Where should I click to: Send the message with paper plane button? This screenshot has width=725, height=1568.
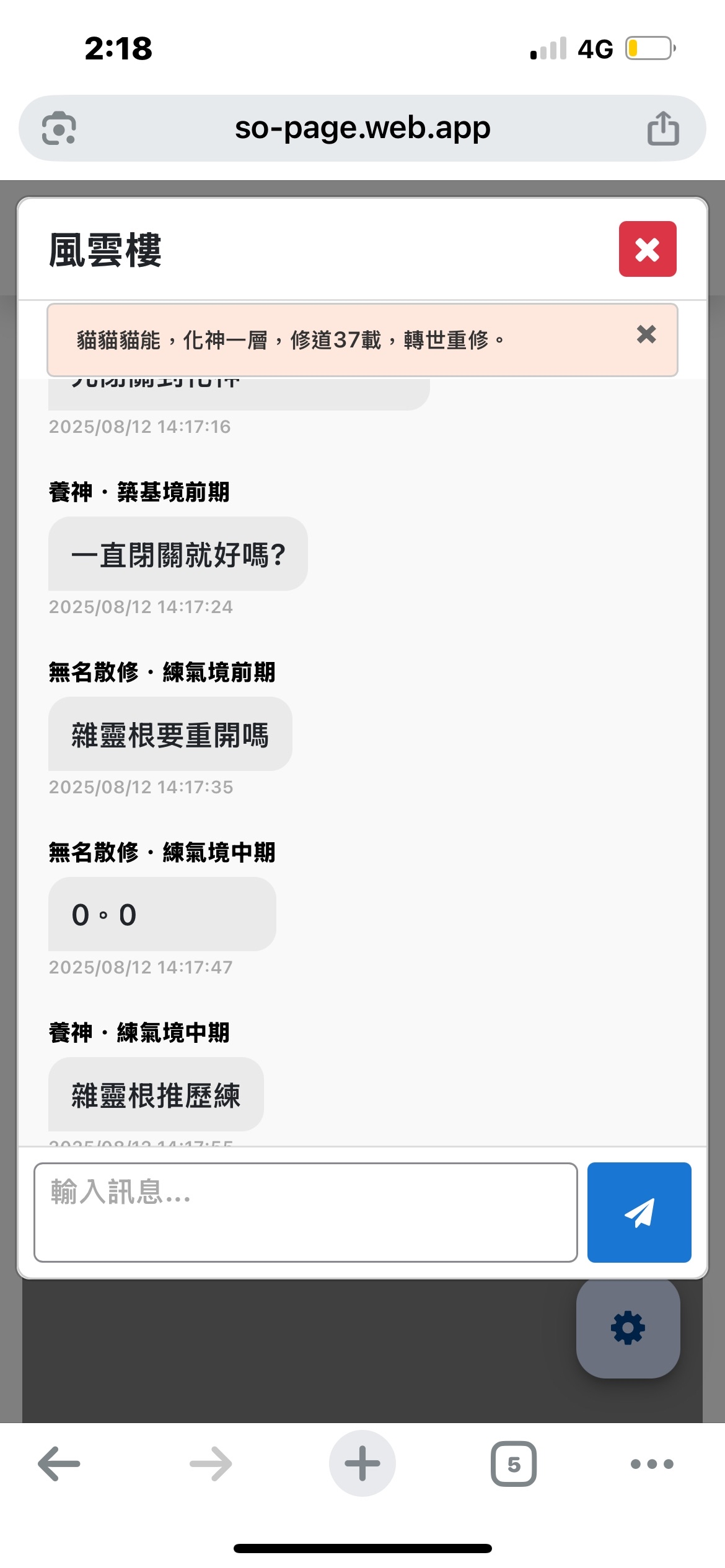(x=639, y=1212)
